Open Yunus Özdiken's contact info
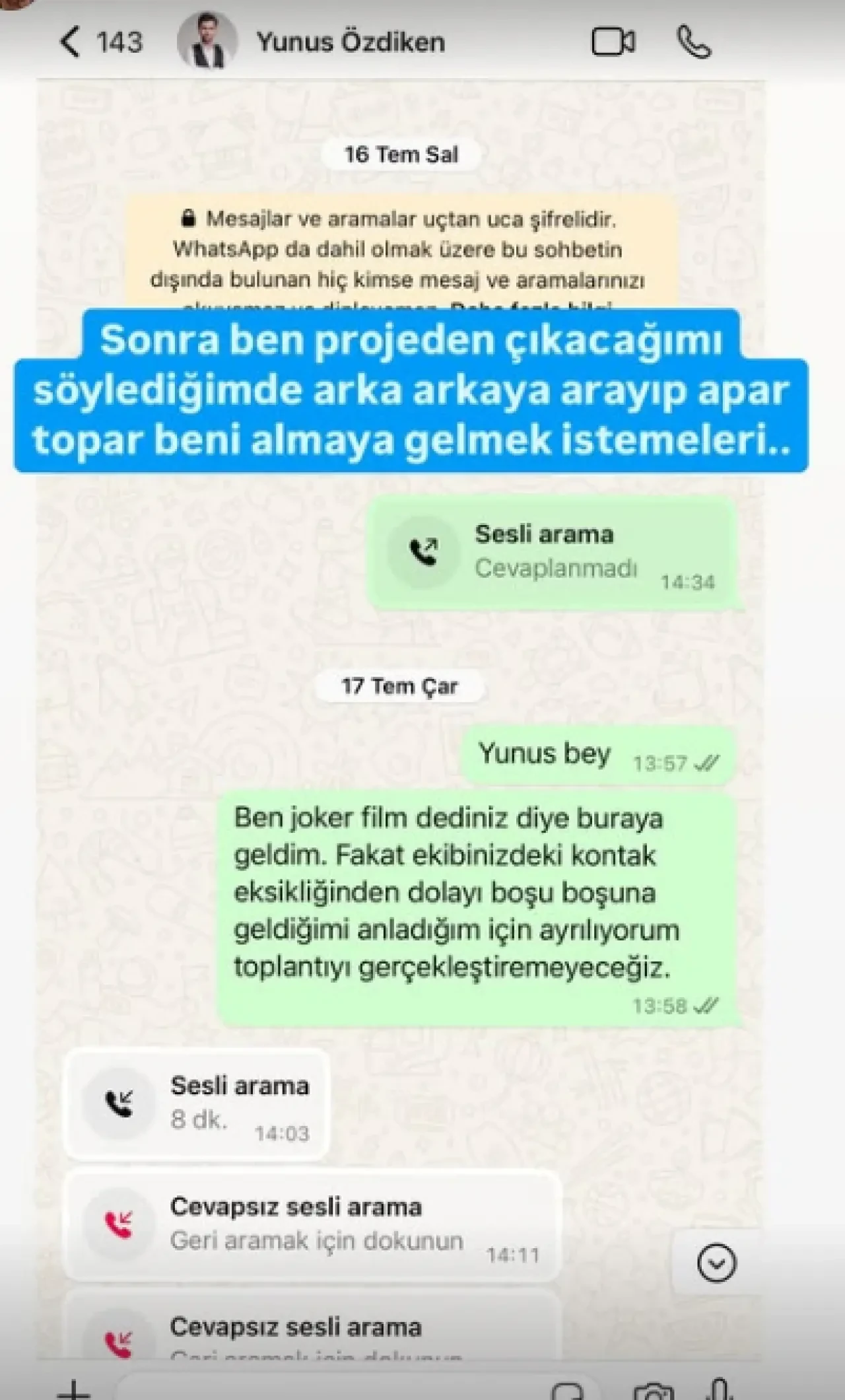 click(x=350, y=42)
